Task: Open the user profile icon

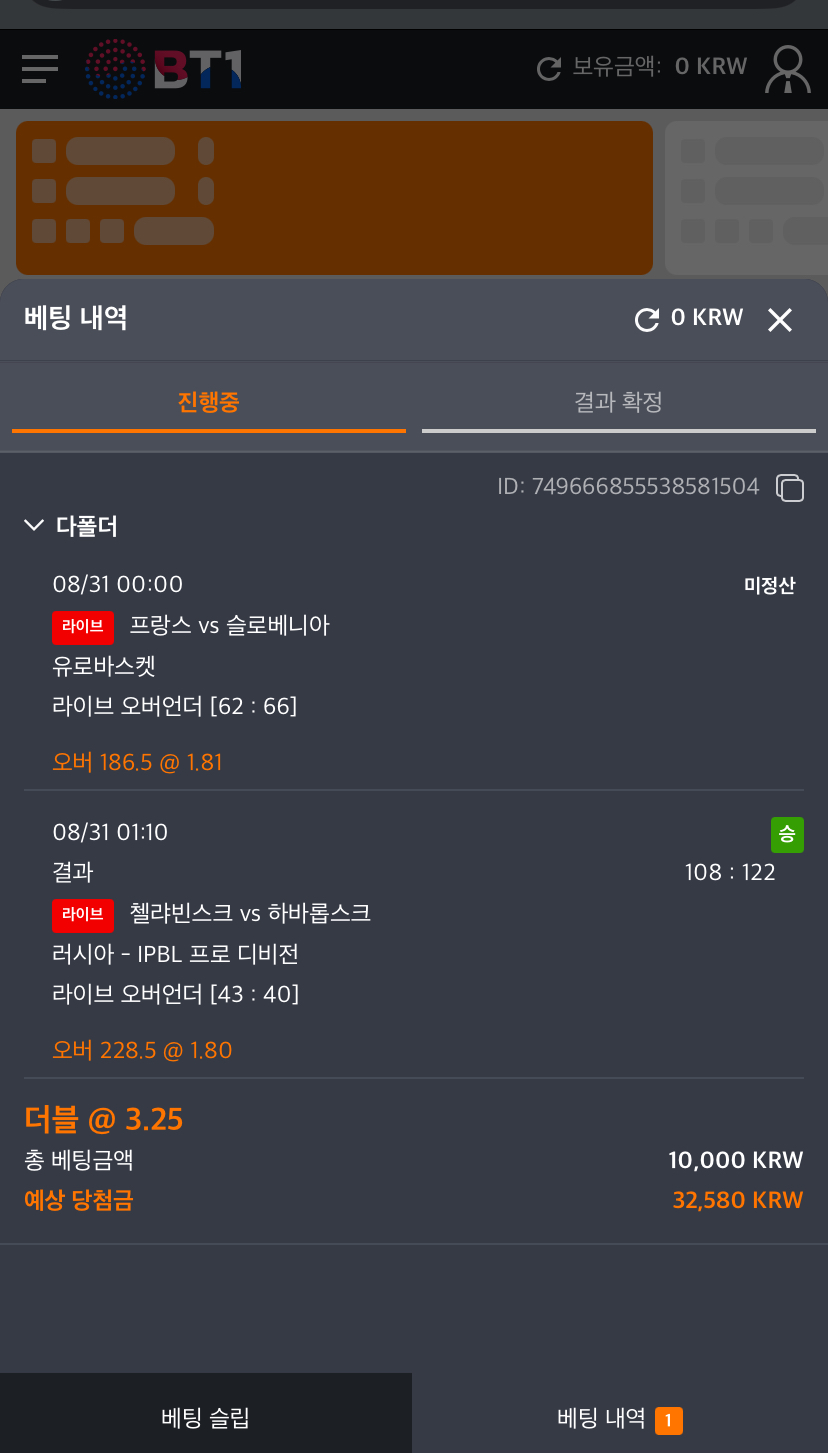Action: pos(787,69)
